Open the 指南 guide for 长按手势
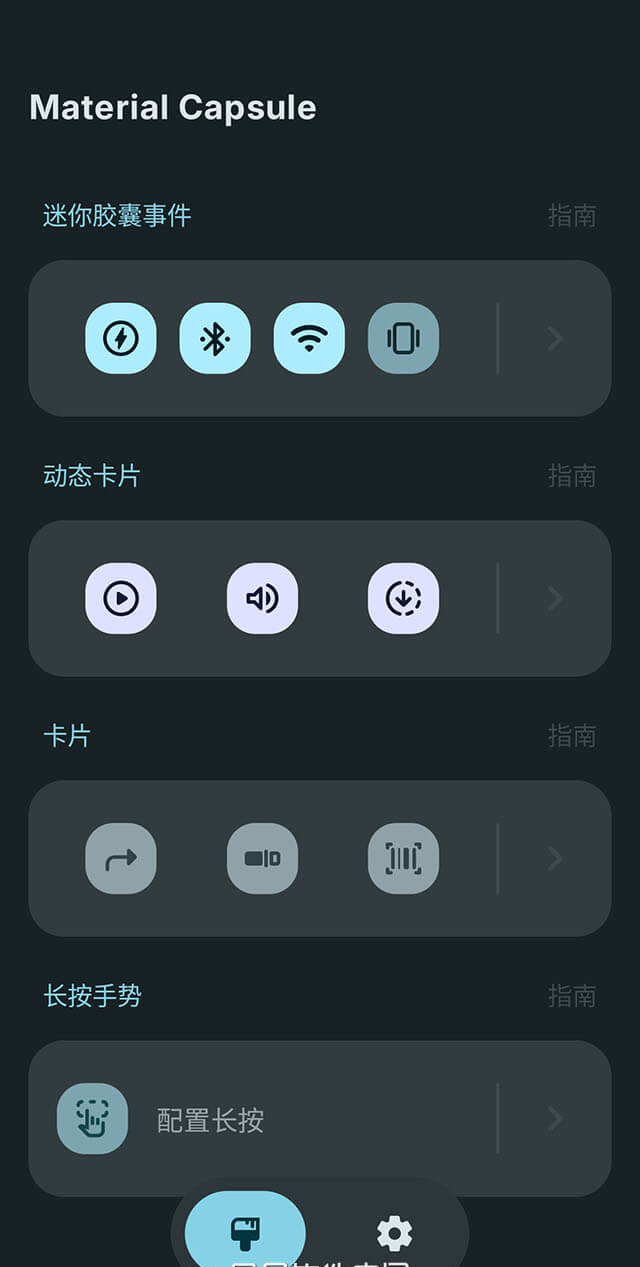The width and height of the screenshot is (640, 1267). [571, 996]
